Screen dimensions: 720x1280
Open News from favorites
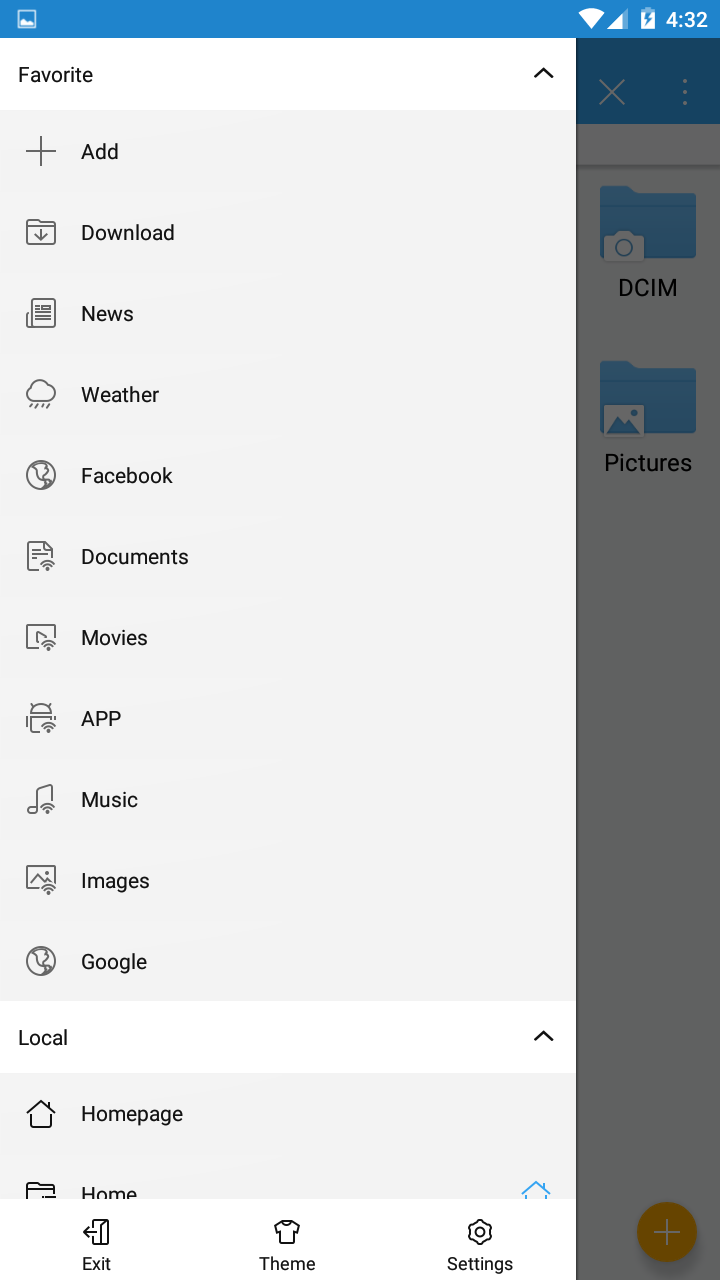point(107,314)
